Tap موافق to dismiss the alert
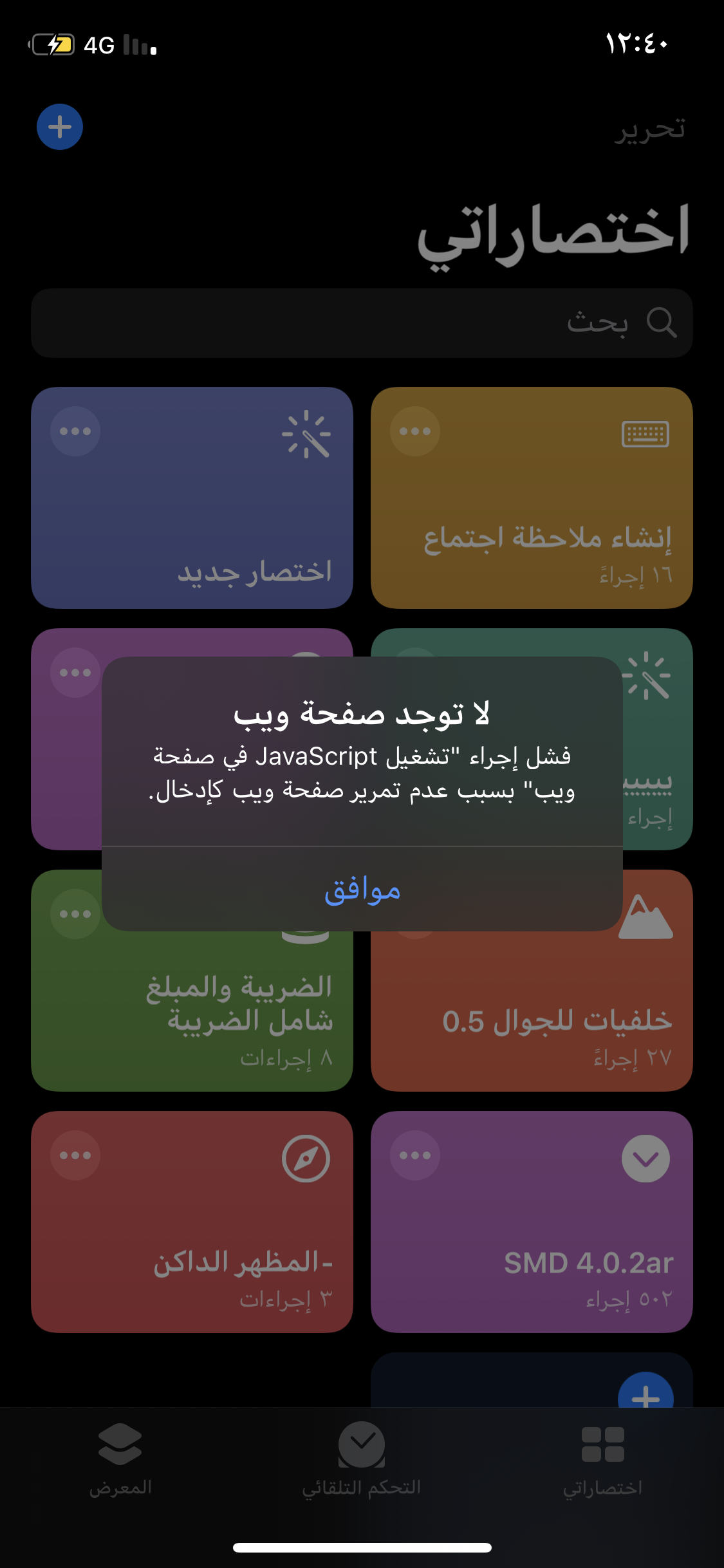 tap(362, 890)
